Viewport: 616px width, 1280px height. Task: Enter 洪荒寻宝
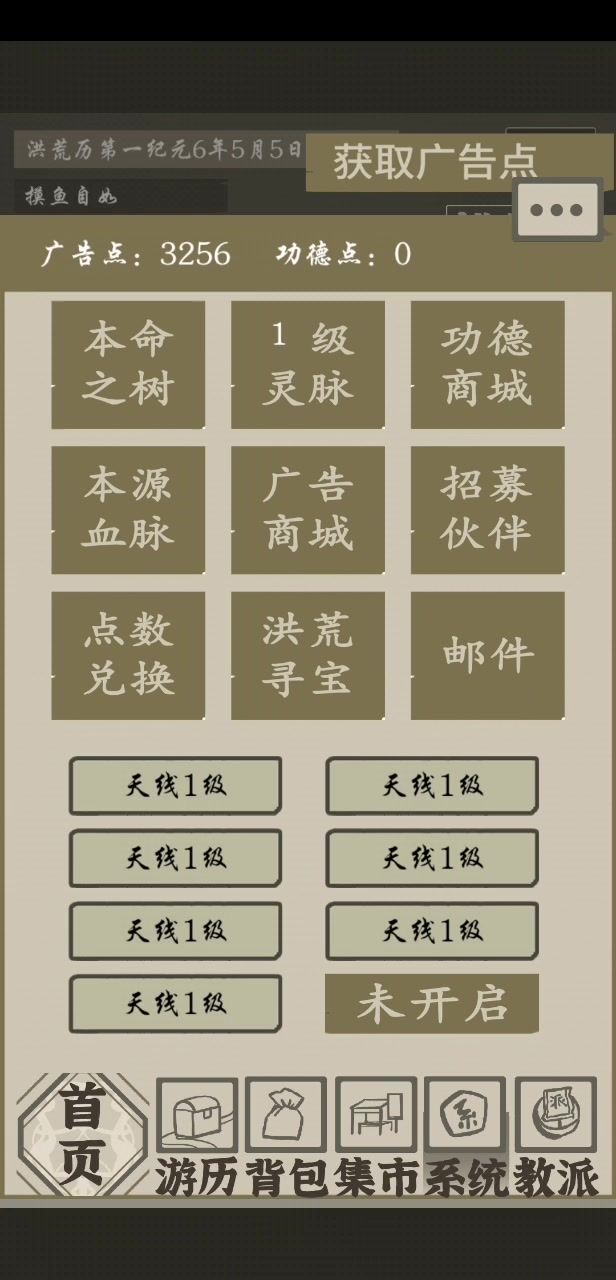coord(308,655)
